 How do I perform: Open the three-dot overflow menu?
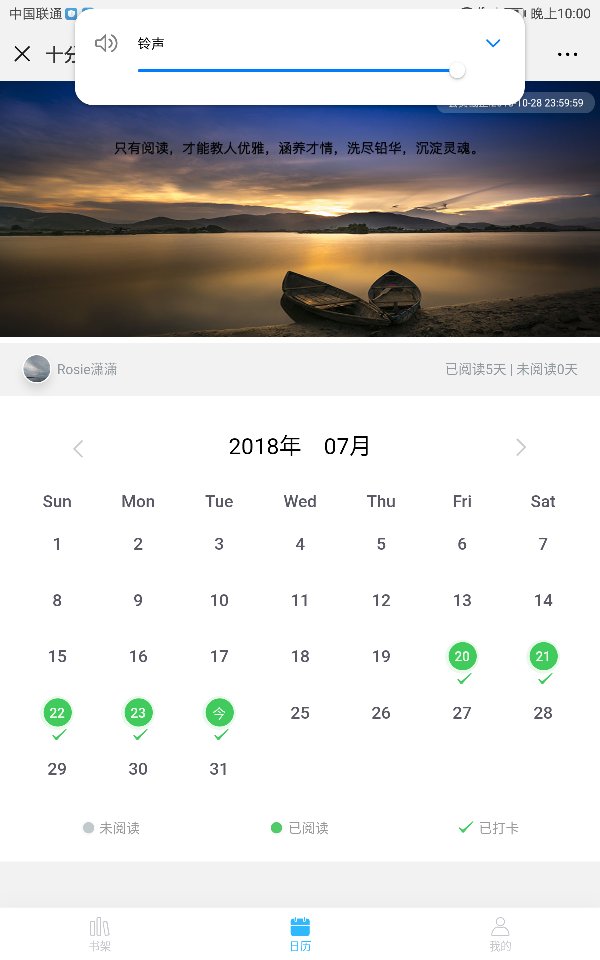pos(567,54)
